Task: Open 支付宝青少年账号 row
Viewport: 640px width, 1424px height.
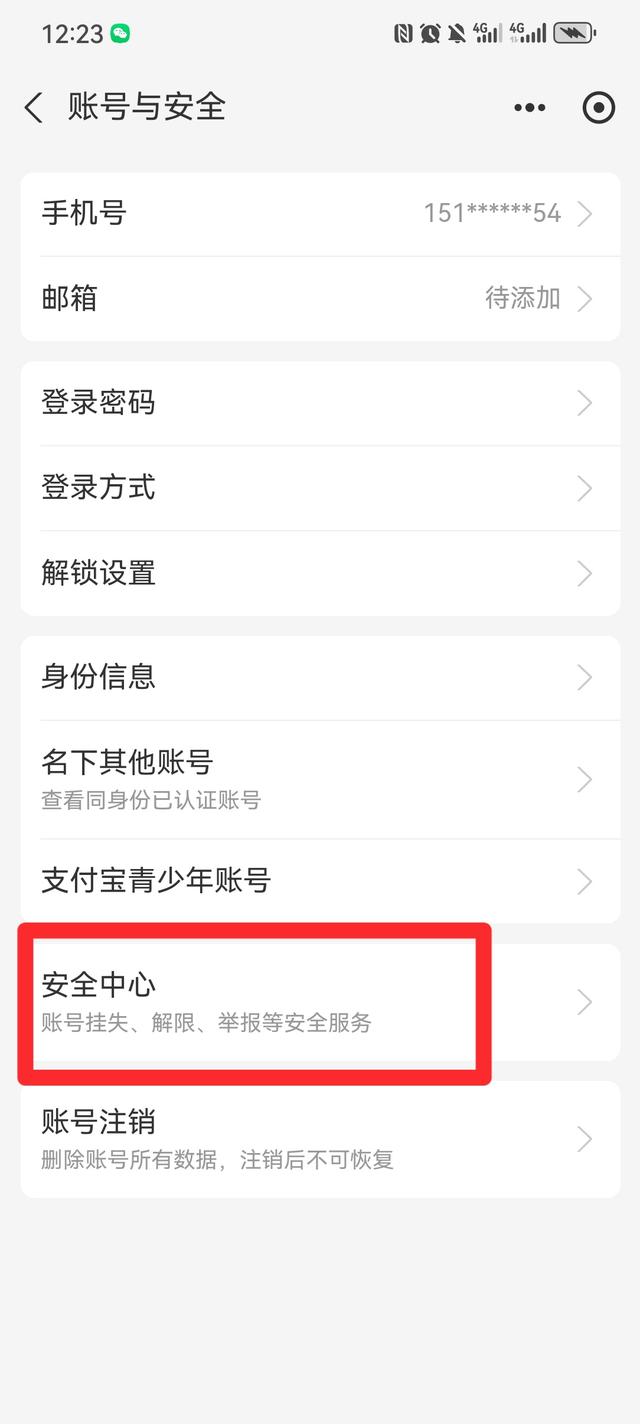Action: (320, 881)
